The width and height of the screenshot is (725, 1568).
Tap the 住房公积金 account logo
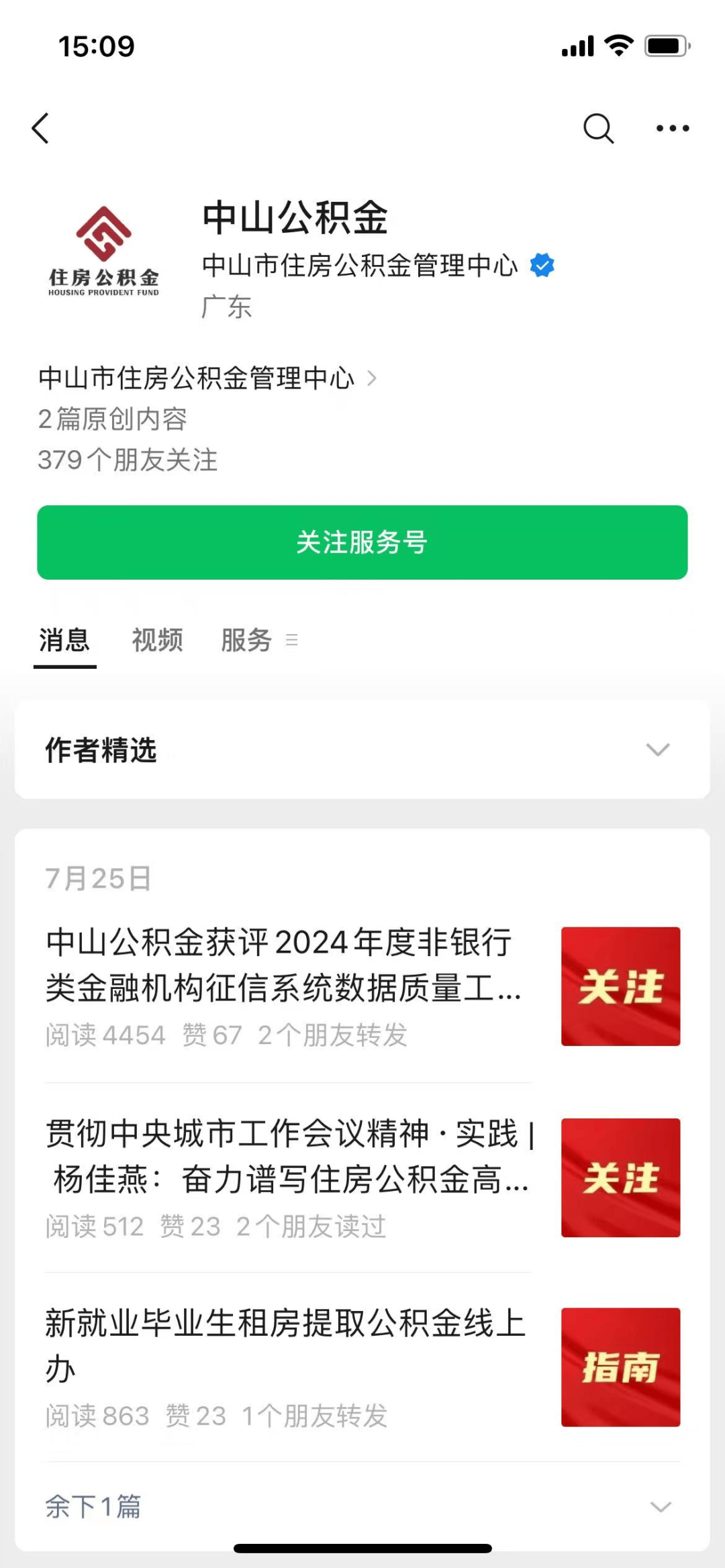[104, 252]
